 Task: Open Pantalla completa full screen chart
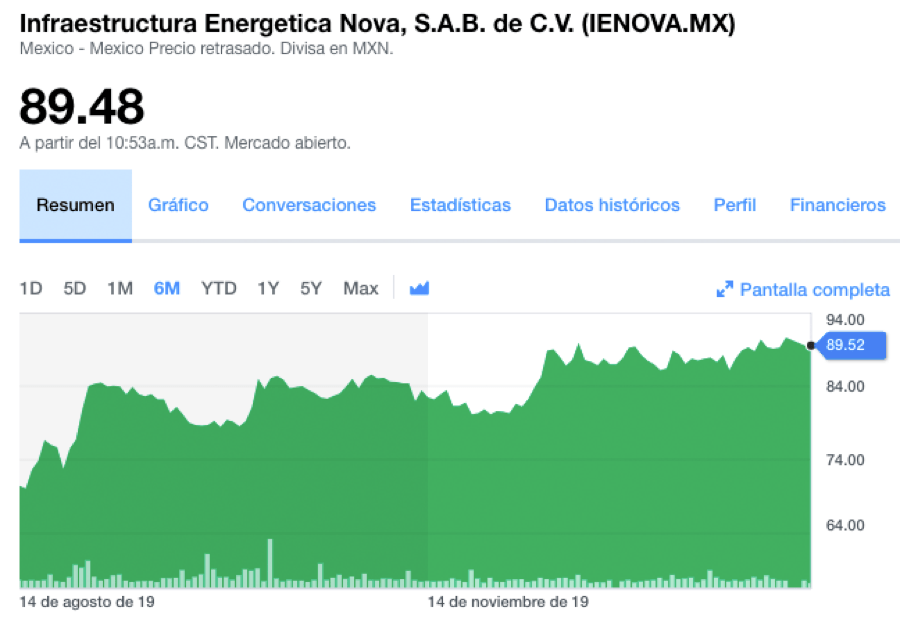[x=804, y=290]
